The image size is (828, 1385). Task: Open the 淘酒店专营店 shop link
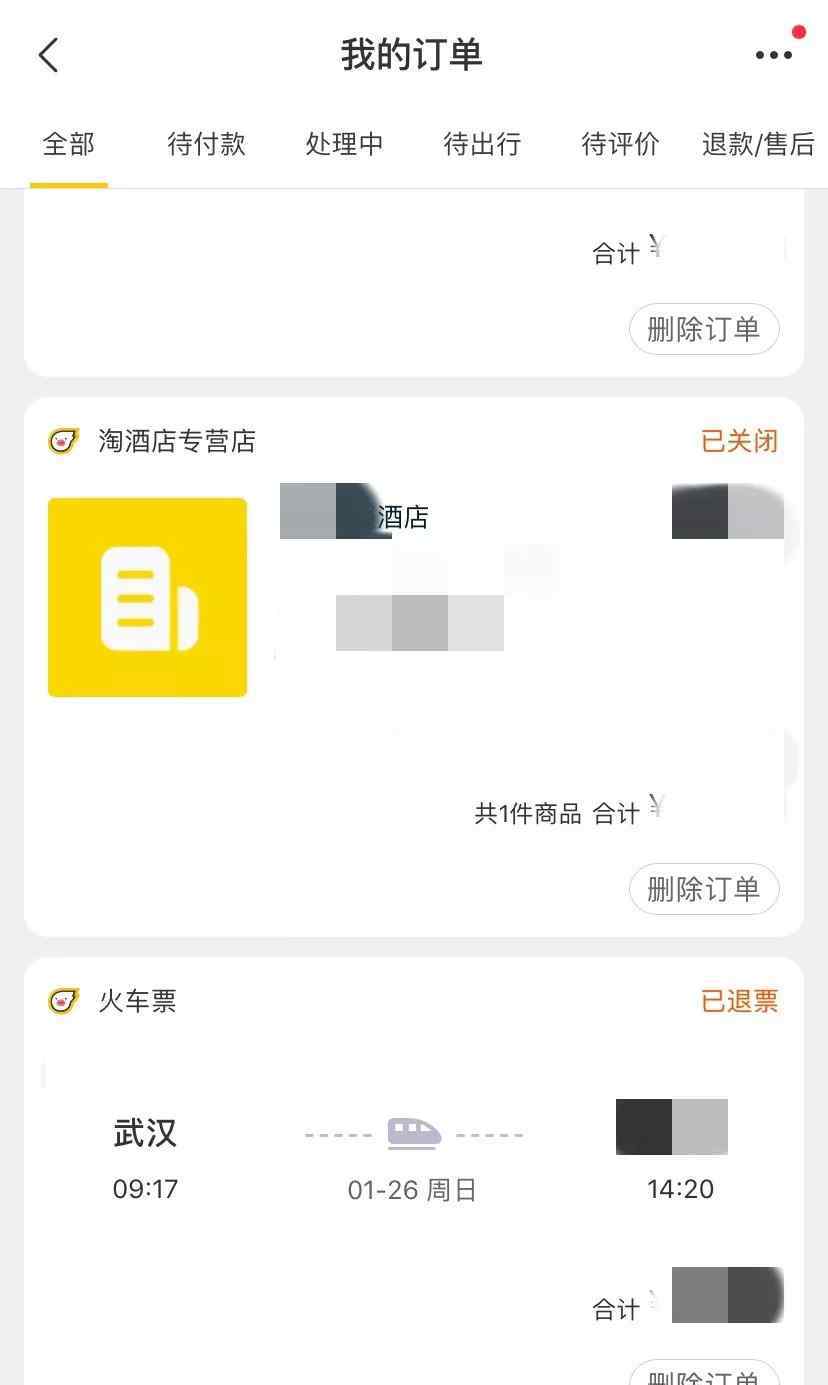[176, 441]
